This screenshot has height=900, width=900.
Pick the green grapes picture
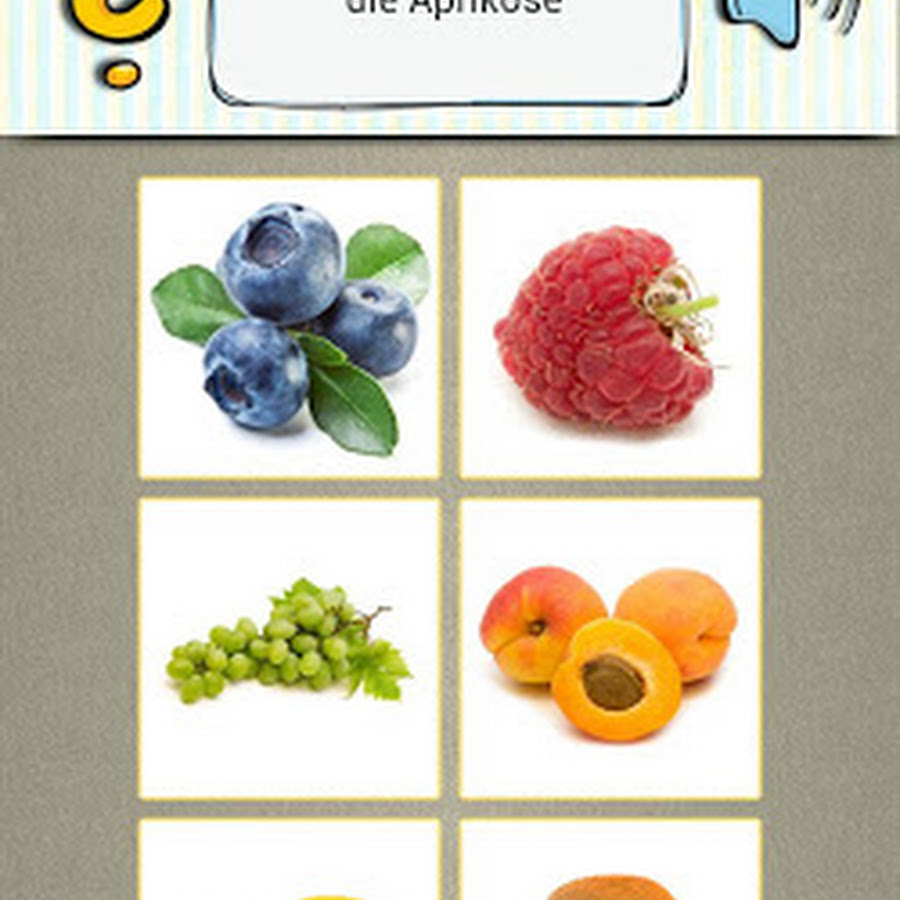click(289, 648)
